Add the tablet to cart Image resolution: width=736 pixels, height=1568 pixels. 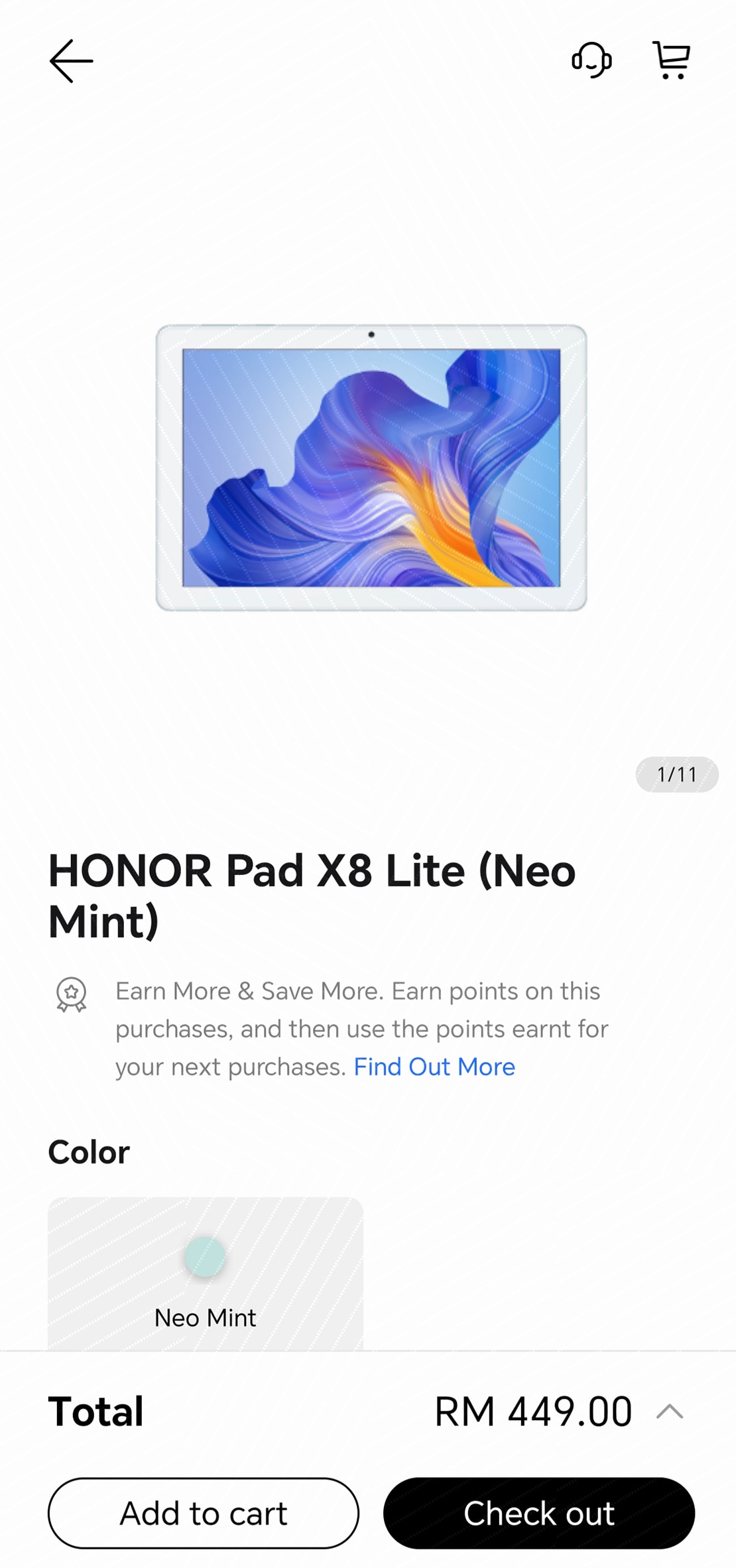pos(204,1513)
